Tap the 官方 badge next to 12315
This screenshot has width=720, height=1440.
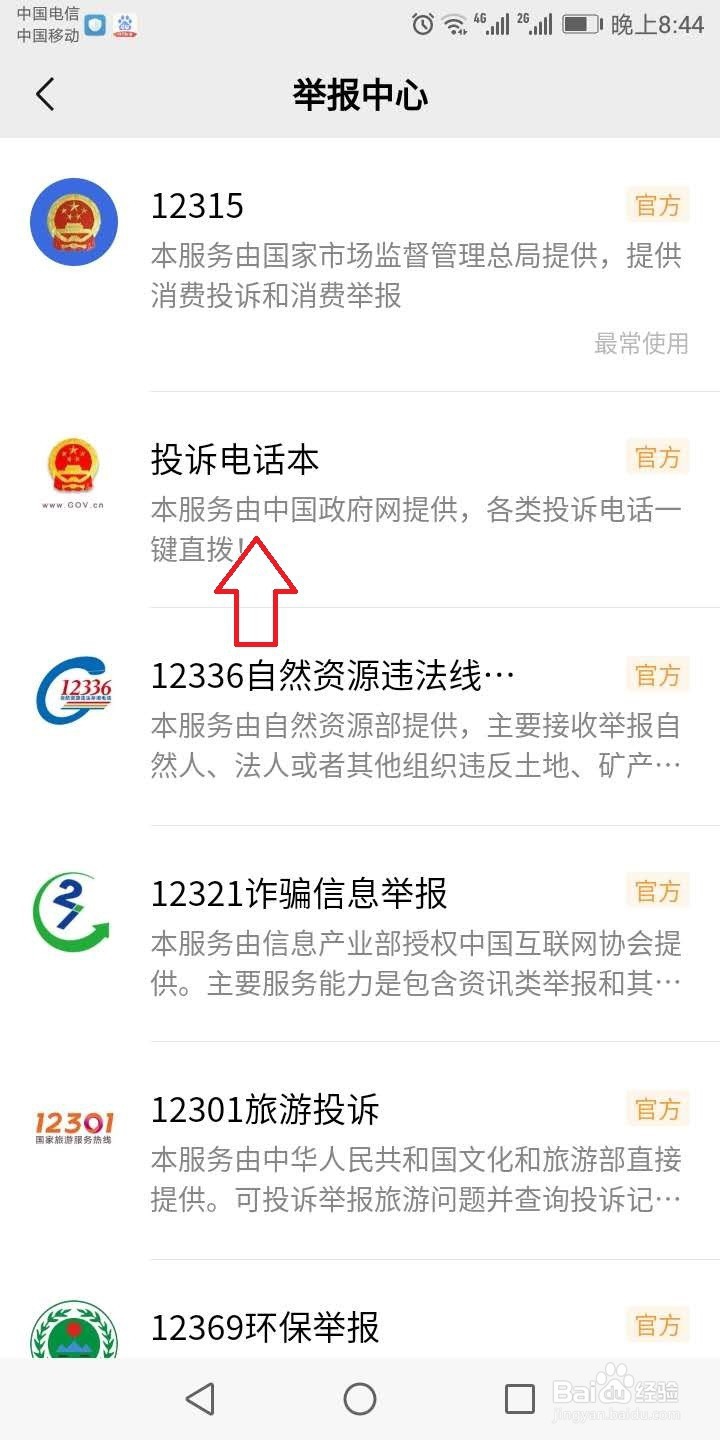(658, 204)
